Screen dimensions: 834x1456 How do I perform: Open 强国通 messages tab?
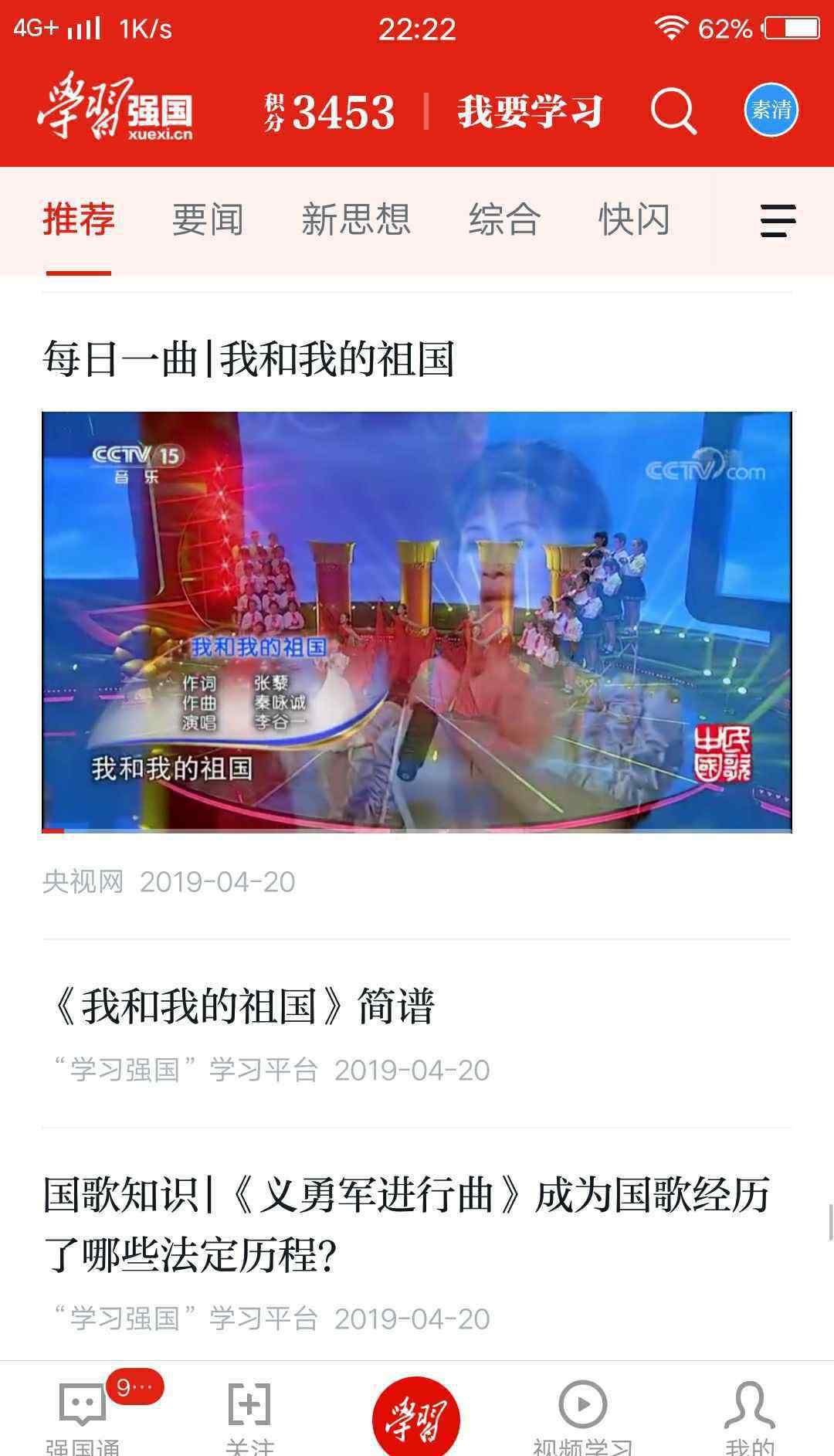pos(83,1416)
